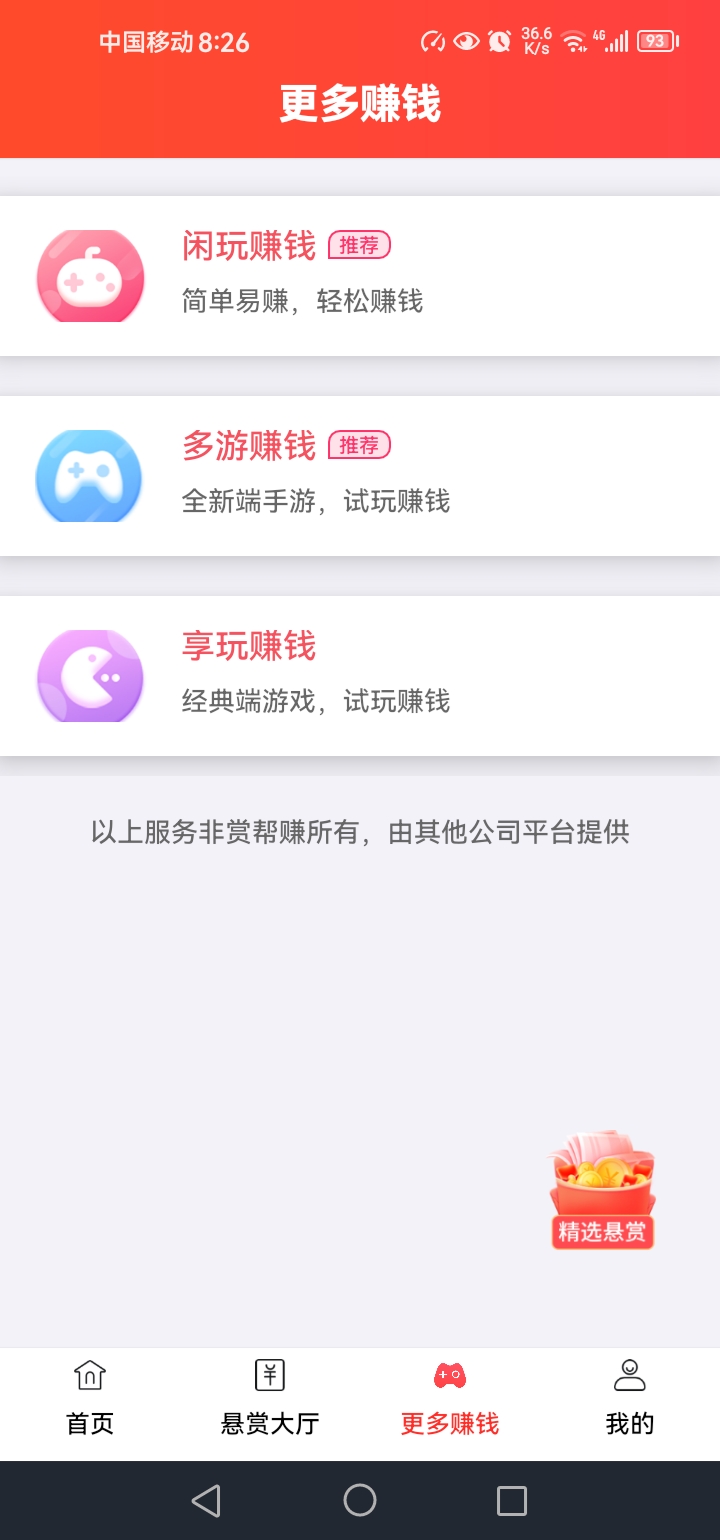Open the 多游赚钱 card
Screen dimensions: 720x1540
(x=360, y=476)
